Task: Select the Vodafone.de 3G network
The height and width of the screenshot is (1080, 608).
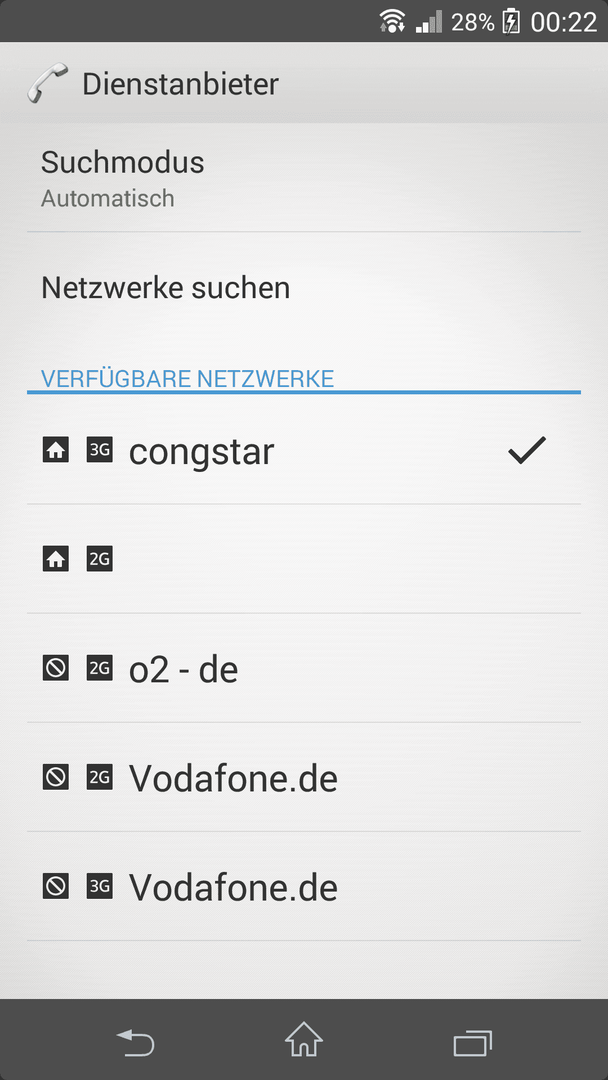Action: pos(304,886)
